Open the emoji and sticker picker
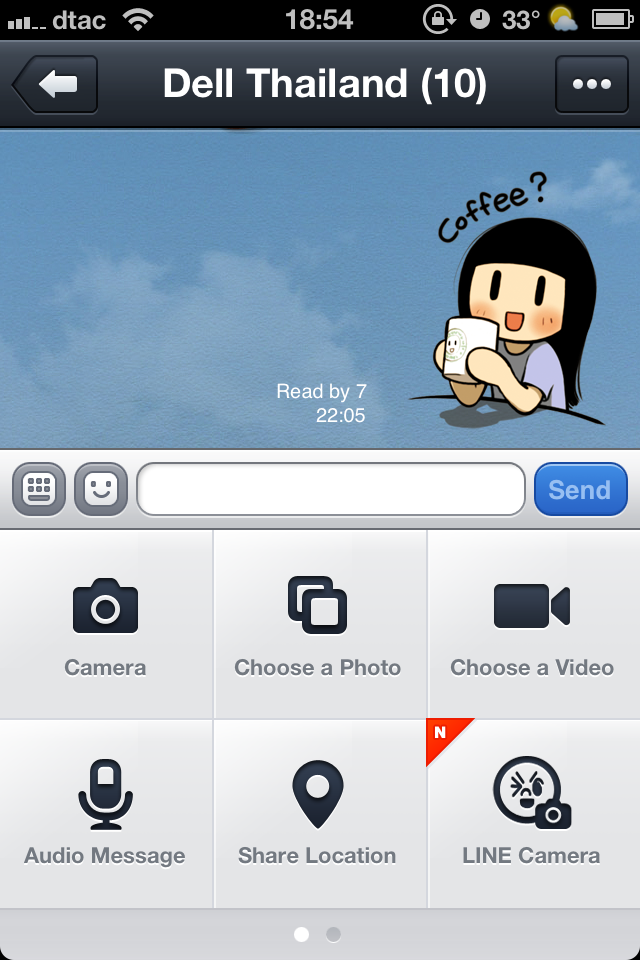Screen dimensions: 640x960 coord(101,490)
